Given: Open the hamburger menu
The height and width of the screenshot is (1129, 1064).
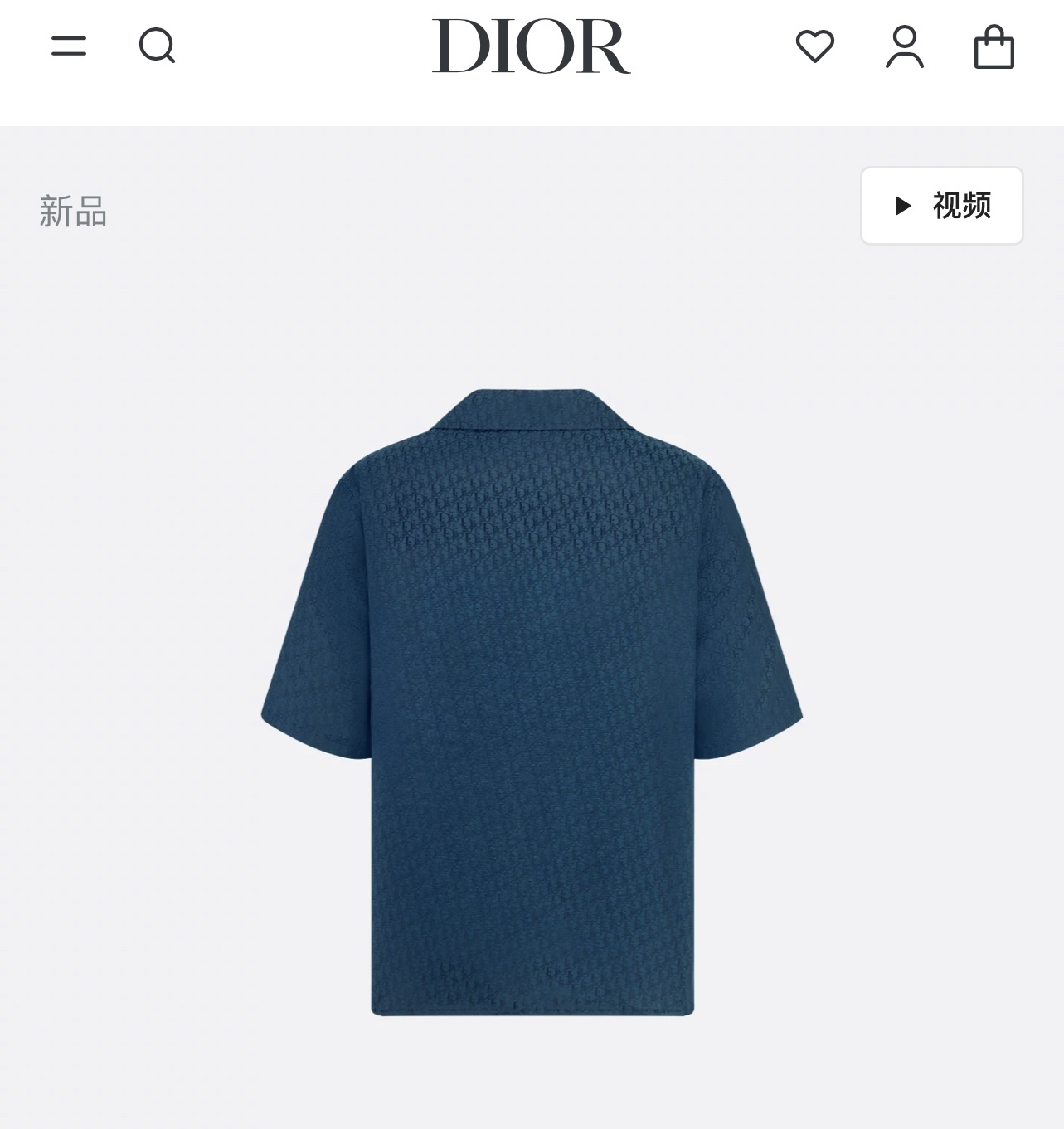Looking at the screenshot, I should (68, 46).
